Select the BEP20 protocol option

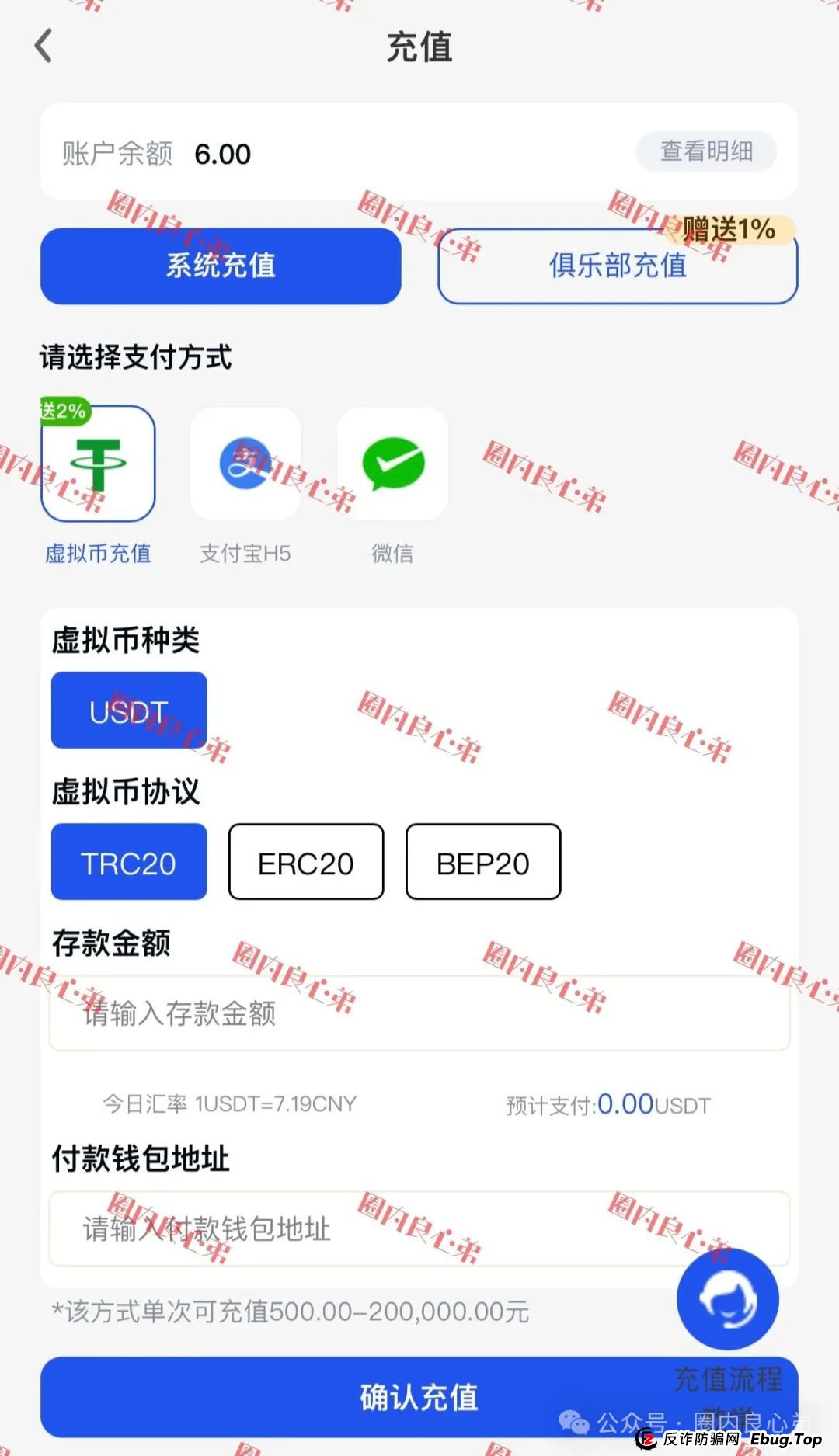482,863
